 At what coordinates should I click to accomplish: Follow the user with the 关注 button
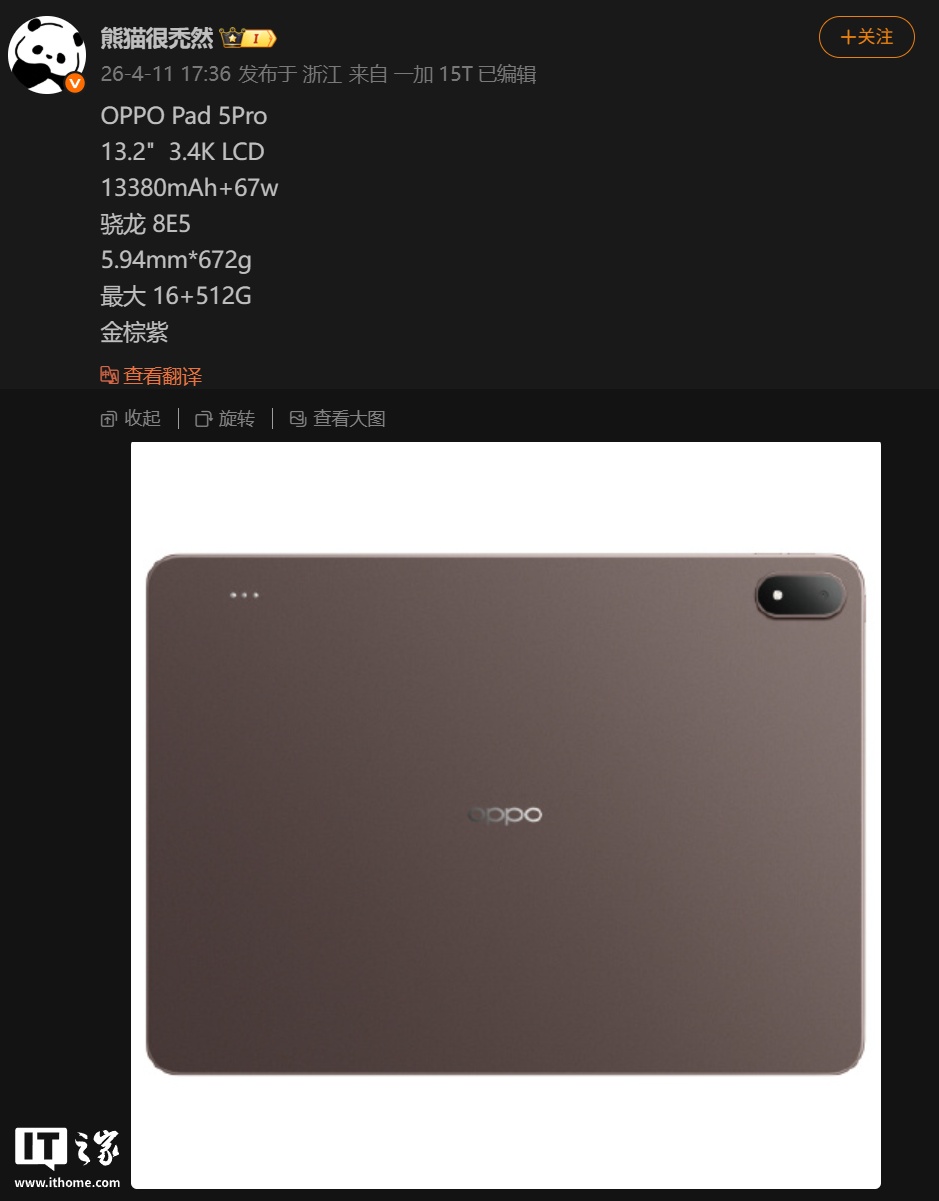(866, 37)
